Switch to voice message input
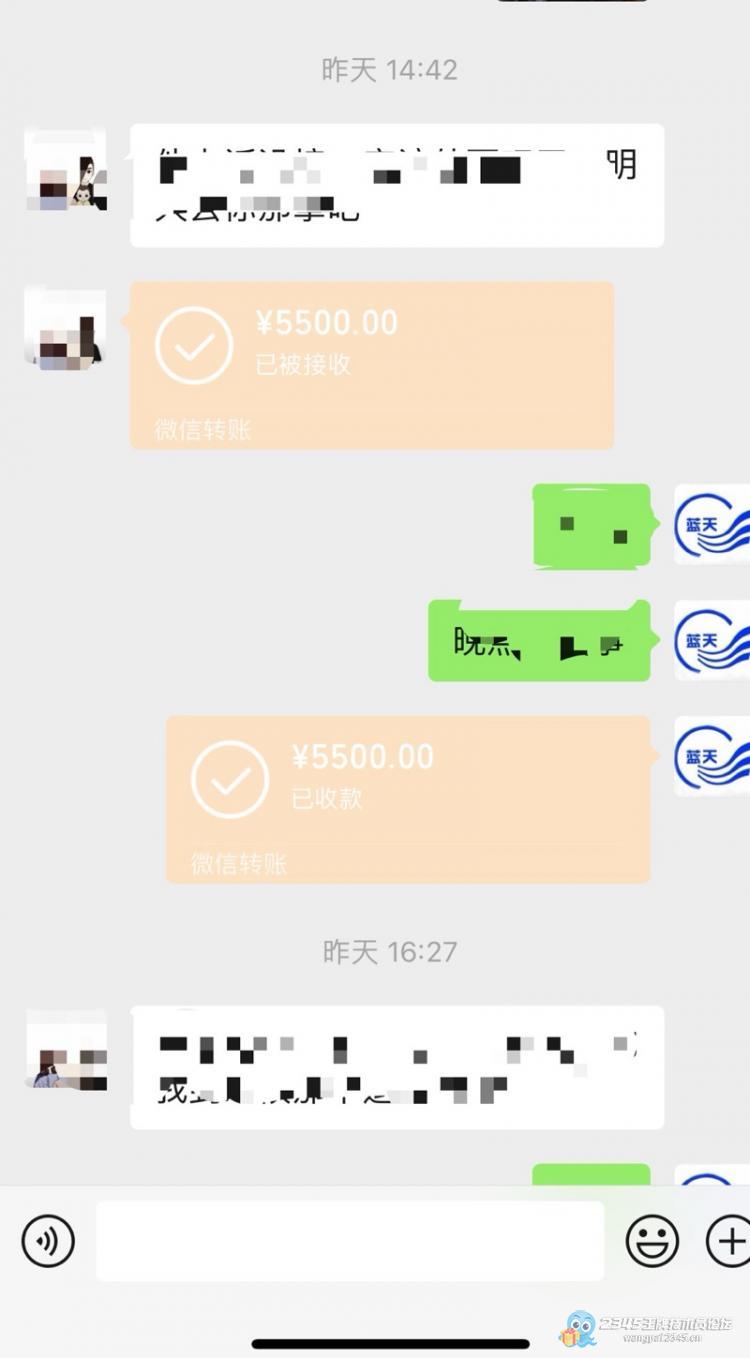Screen dimensions: 750x1358 click(x=48, y=1241)
